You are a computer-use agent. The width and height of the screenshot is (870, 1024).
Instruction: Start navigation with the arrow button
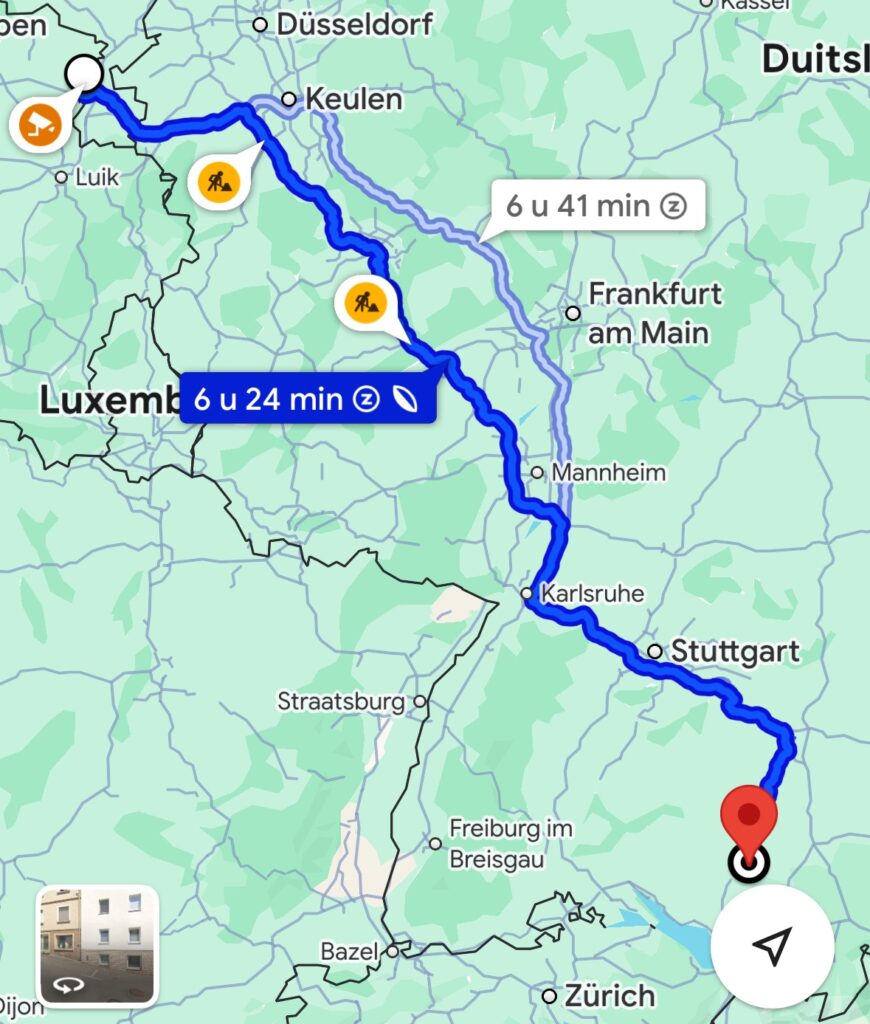pyautogui.click(x=772, y=944)
